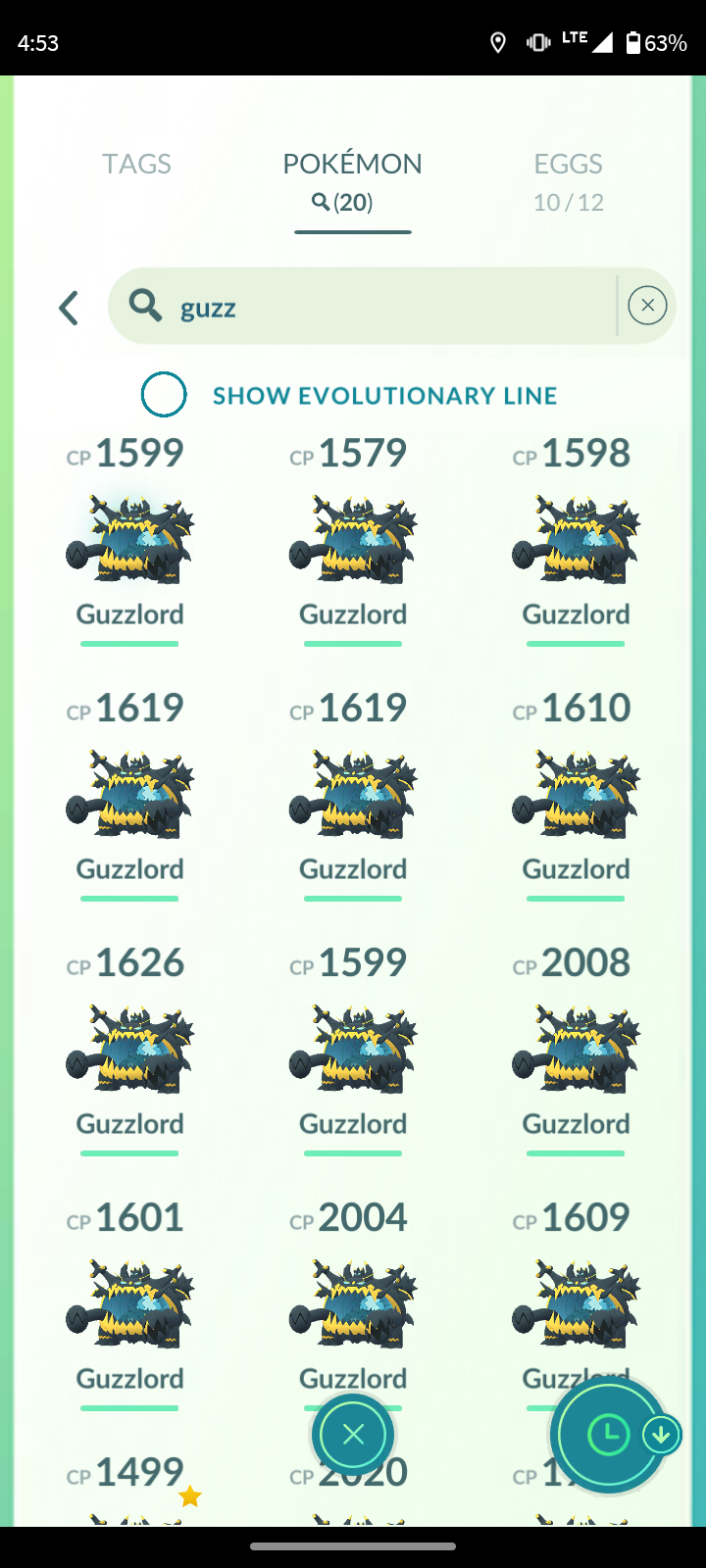Open the Guzzlord with CP 1598
This screenshot has height=1568, width=706.
(x=576, y=541)
